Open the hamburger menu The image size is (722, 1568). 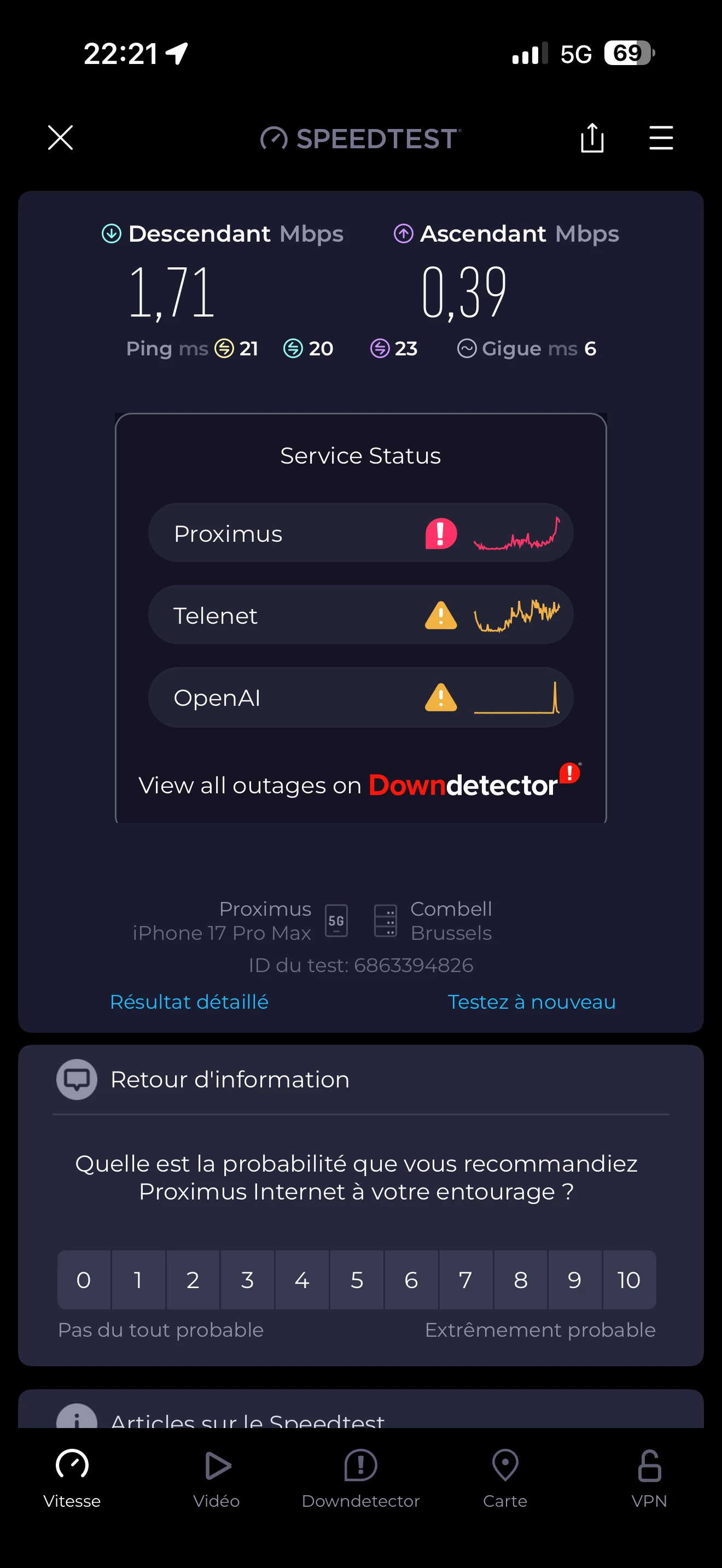[661, 138]
